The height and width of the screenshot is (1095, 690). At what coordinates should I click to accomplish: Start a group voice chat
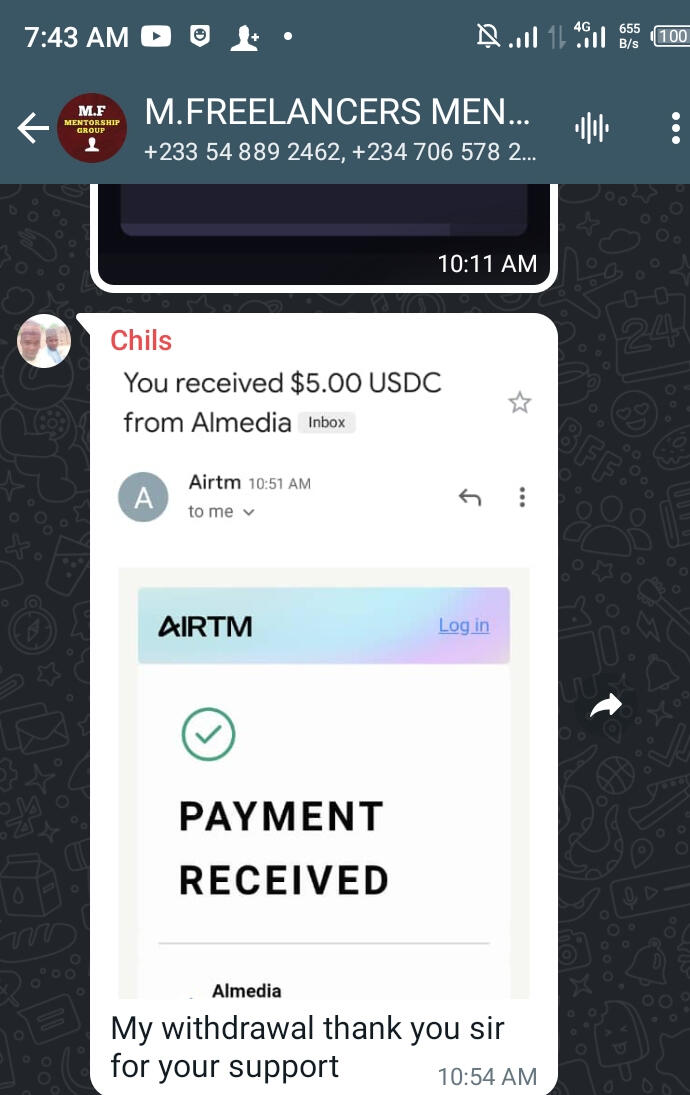click(592, 128)
